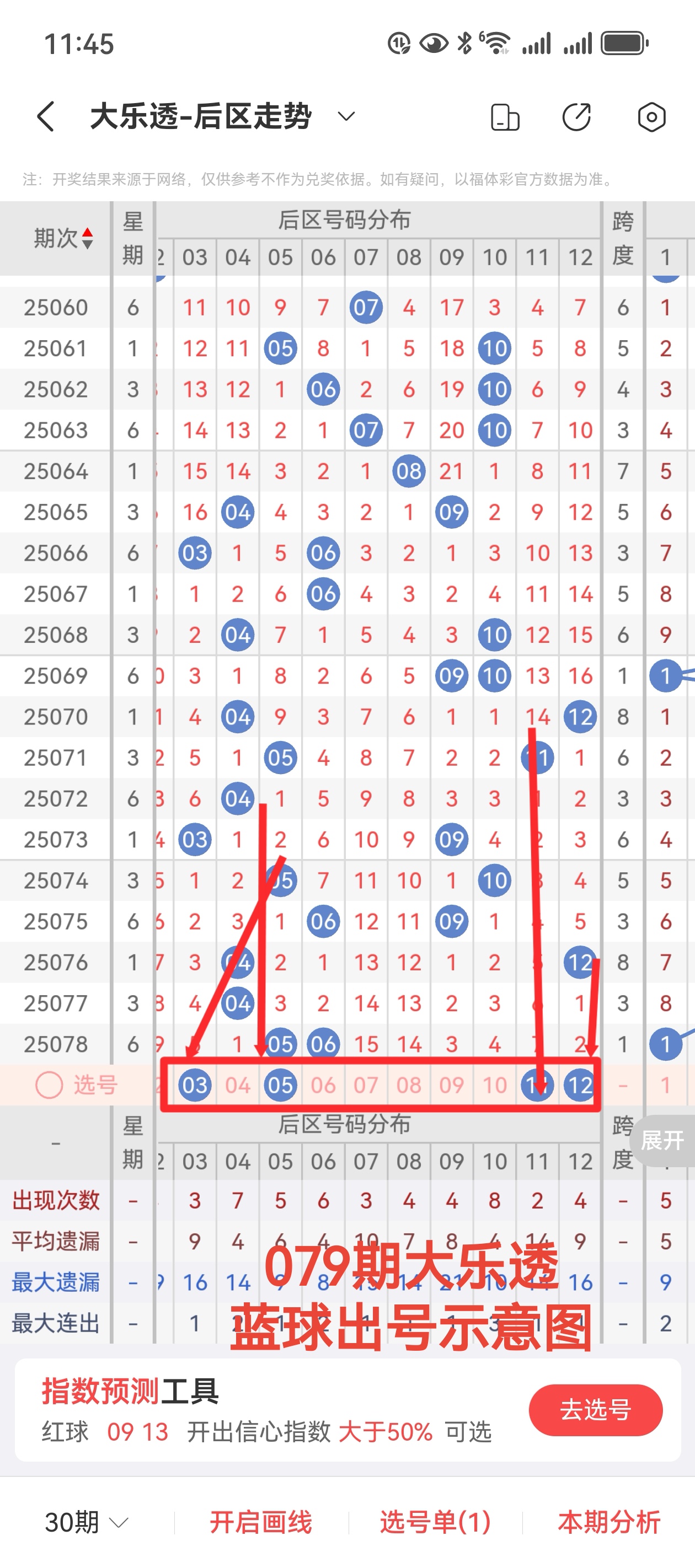Share this trend chart

[x=576, y=117]
